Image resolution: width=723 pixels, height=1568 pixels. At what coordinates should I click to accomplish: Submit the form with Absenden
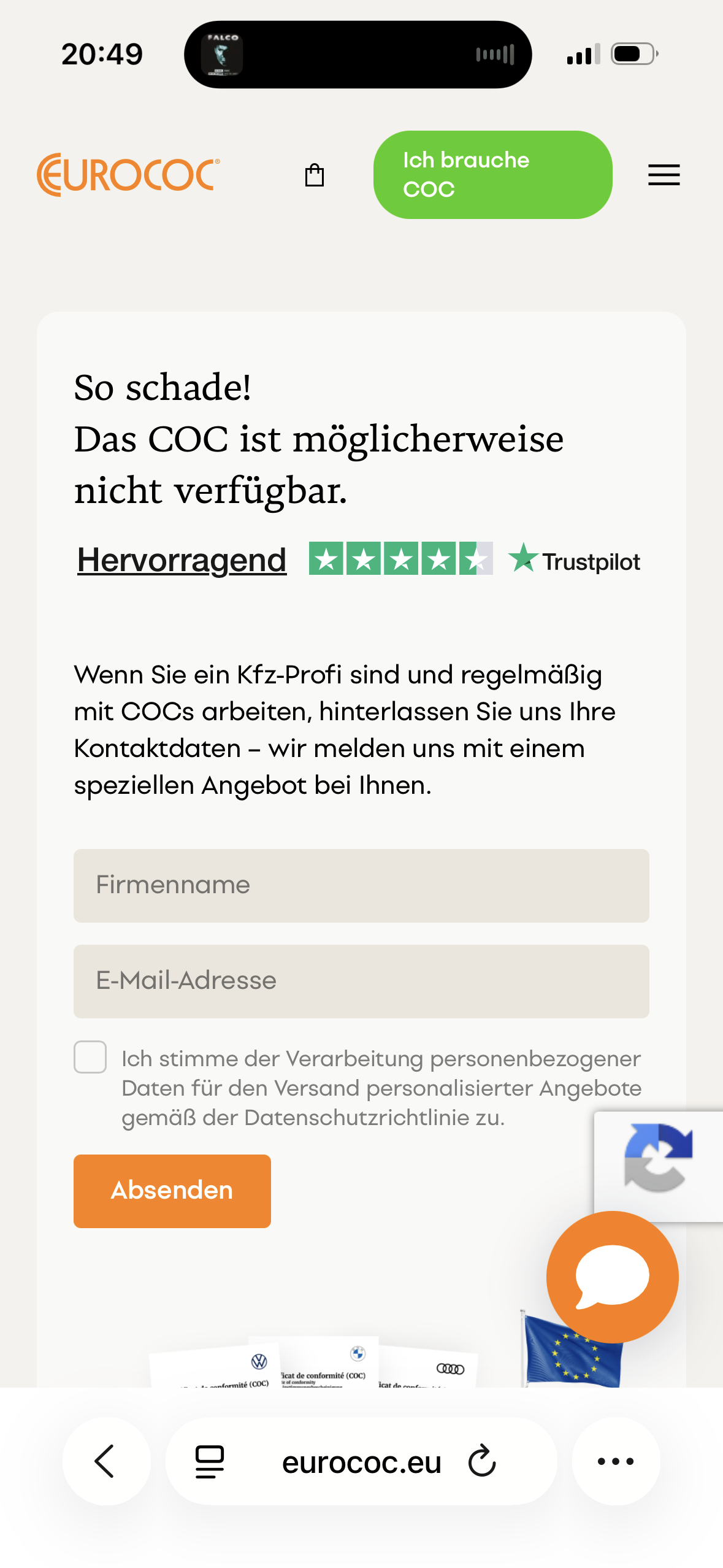(172, 1191)
